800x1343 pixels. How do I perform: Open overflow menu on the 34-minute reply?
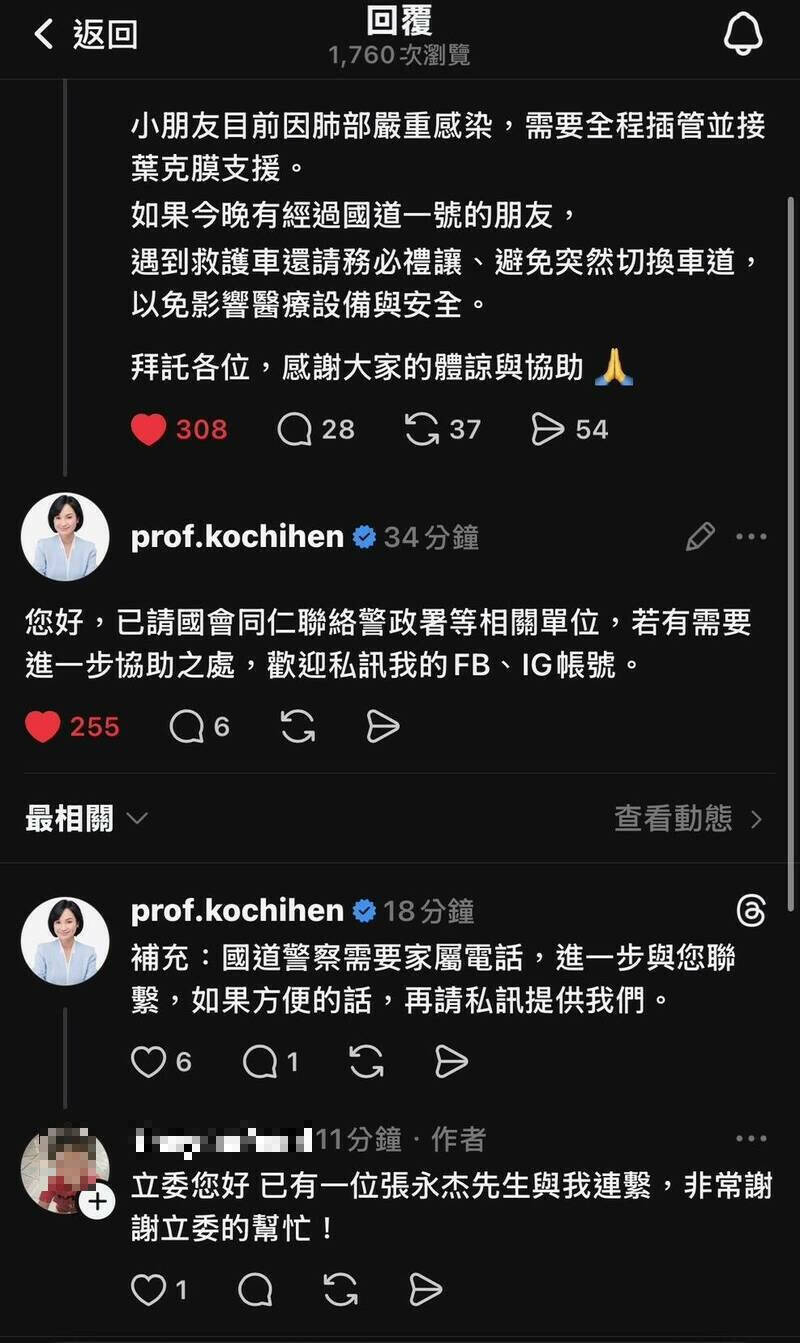(751, 537)
